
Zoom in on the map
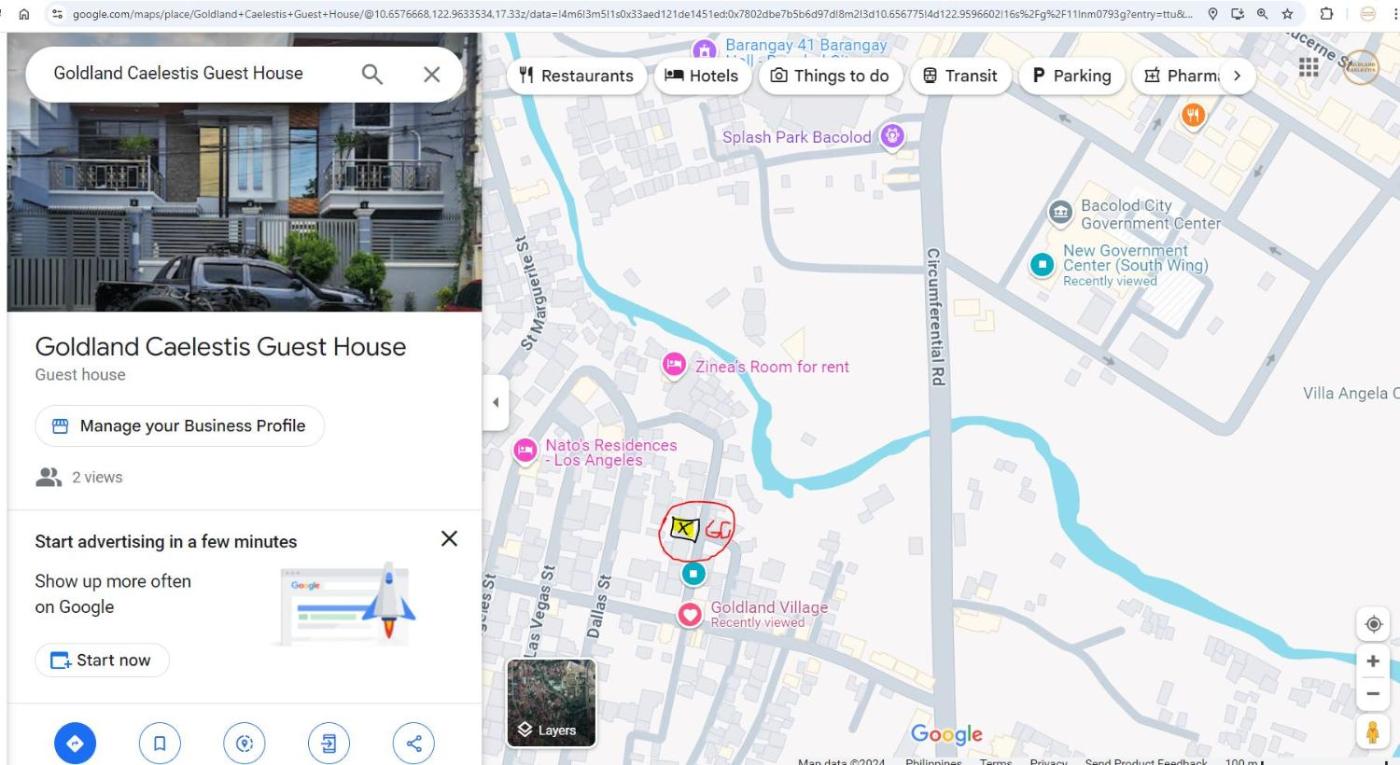1373,661
